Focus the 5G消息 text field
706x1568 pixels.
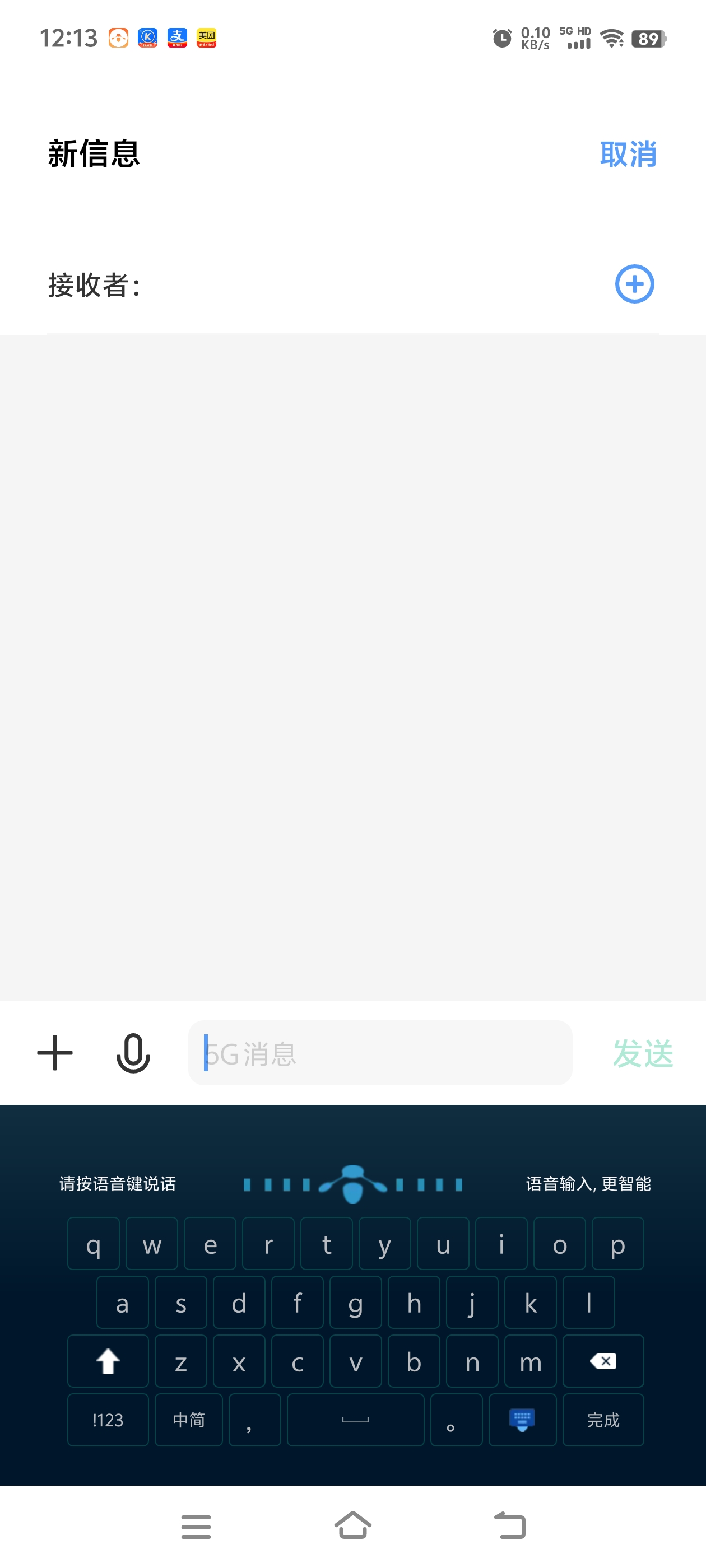coord(379,1052)
